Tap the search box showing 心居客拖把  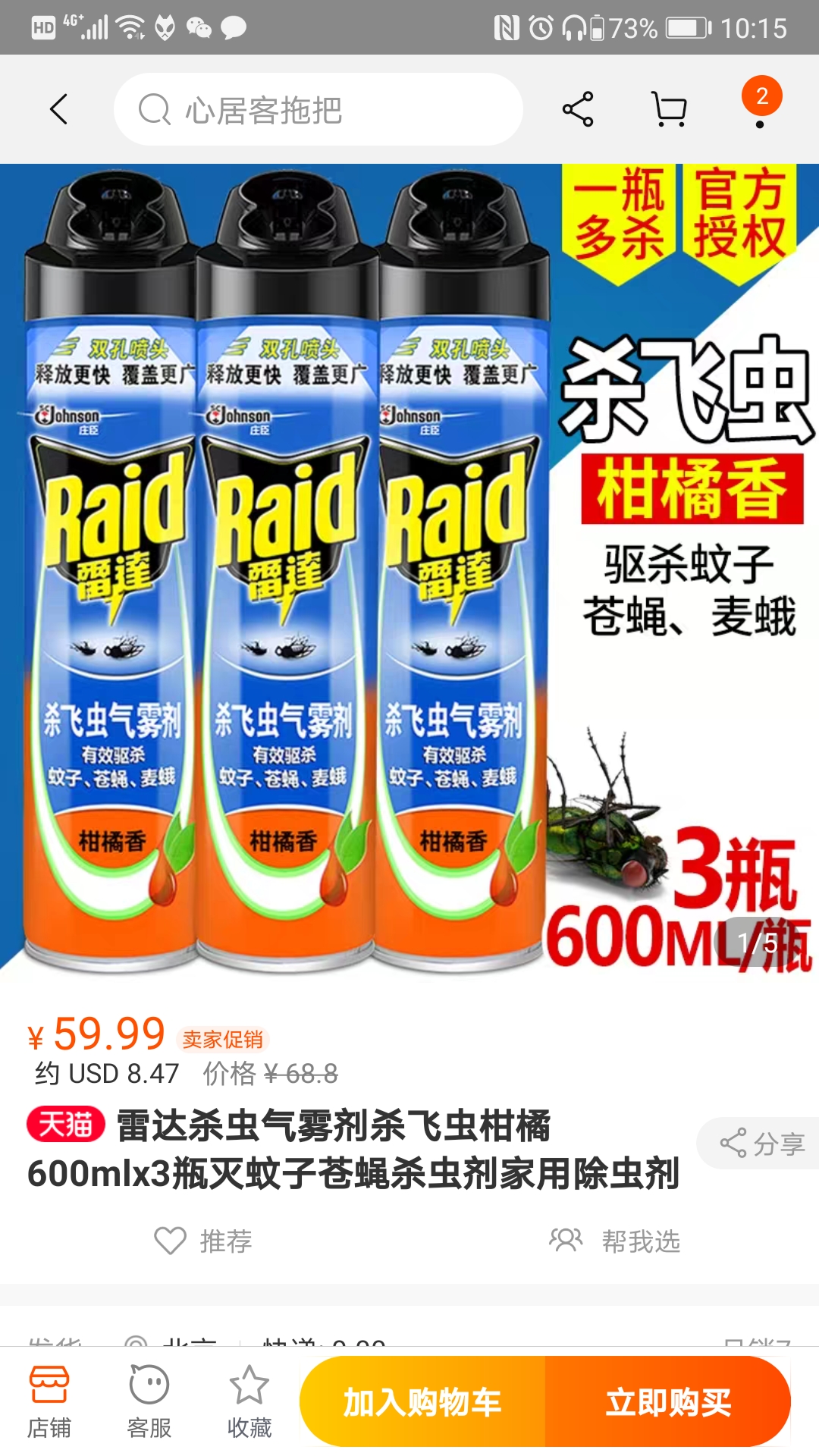pos(318,109)
